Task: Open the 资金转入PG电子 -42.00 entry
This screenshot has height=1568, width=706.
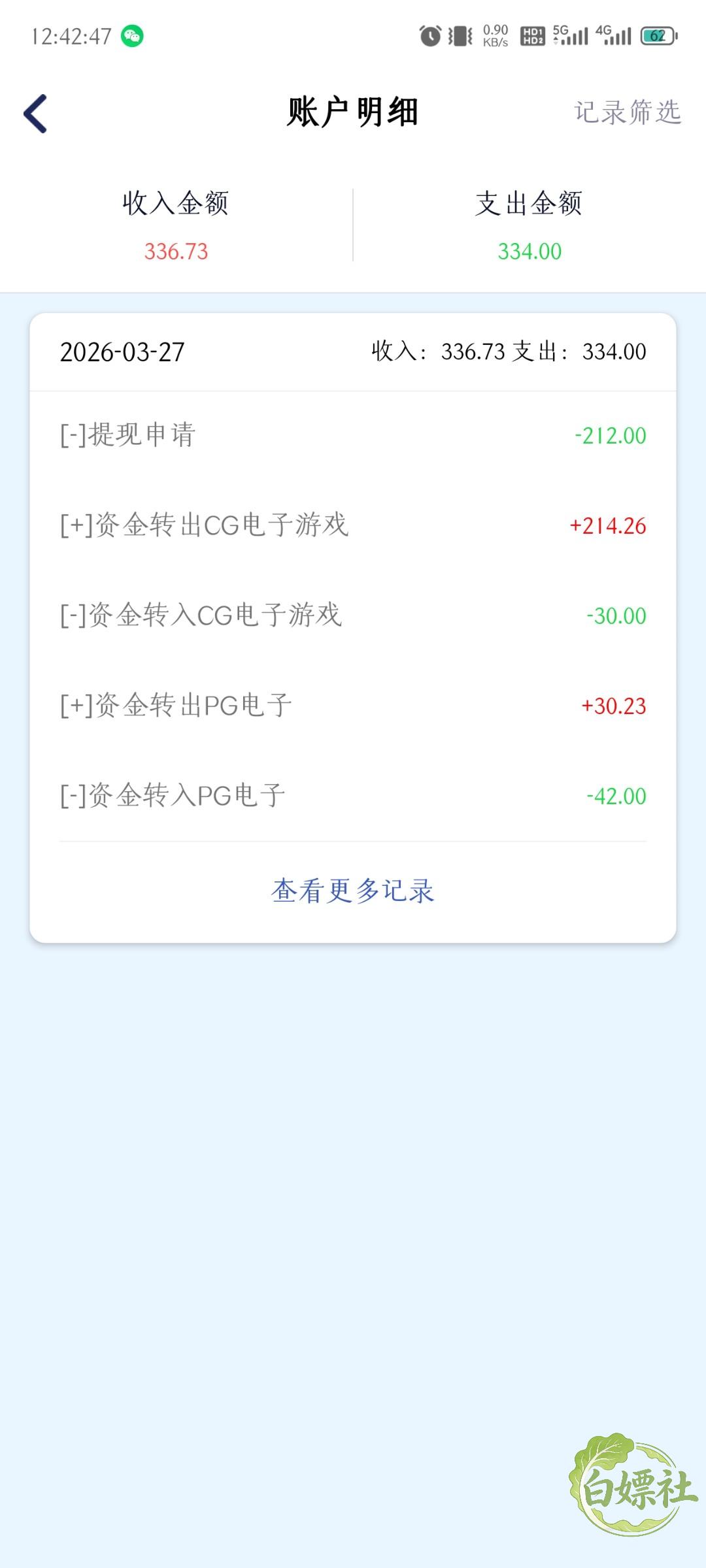Action: pos(353,796)
